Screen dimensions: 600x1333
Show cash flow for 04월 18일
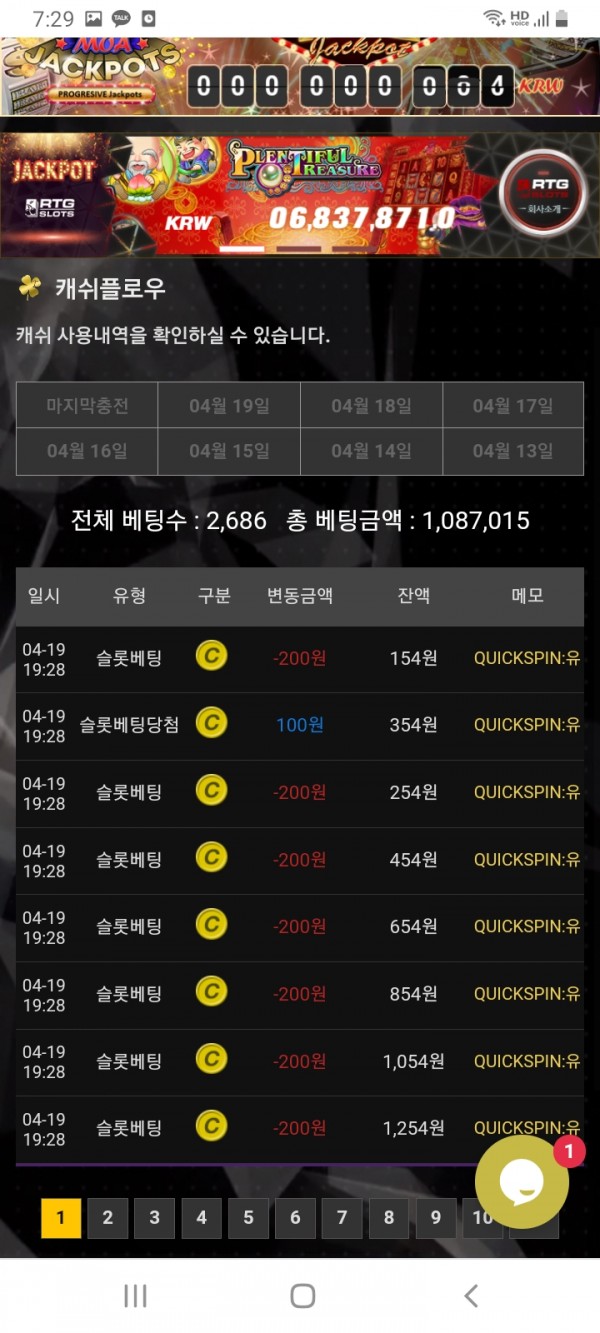pyautogui.click(x=371, y=406)
